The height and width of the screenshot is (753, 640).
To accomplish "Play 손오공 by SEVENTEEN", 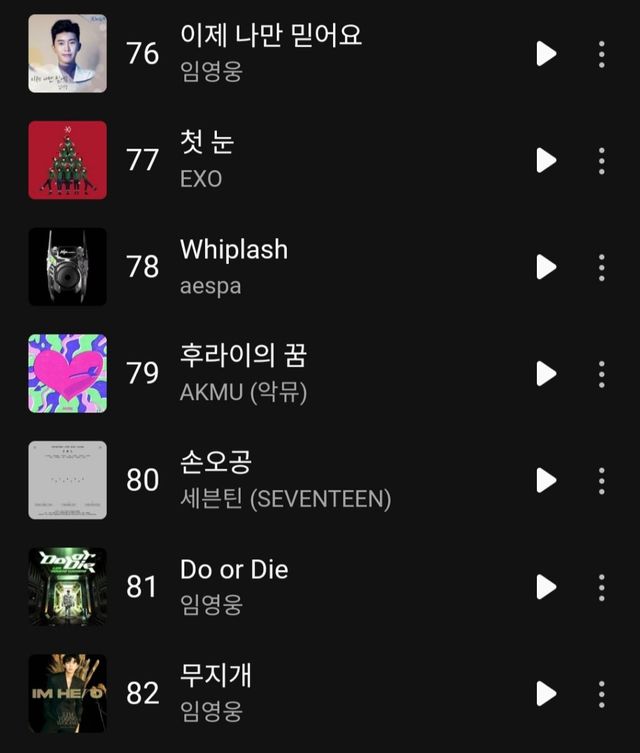I will (546, 480).
